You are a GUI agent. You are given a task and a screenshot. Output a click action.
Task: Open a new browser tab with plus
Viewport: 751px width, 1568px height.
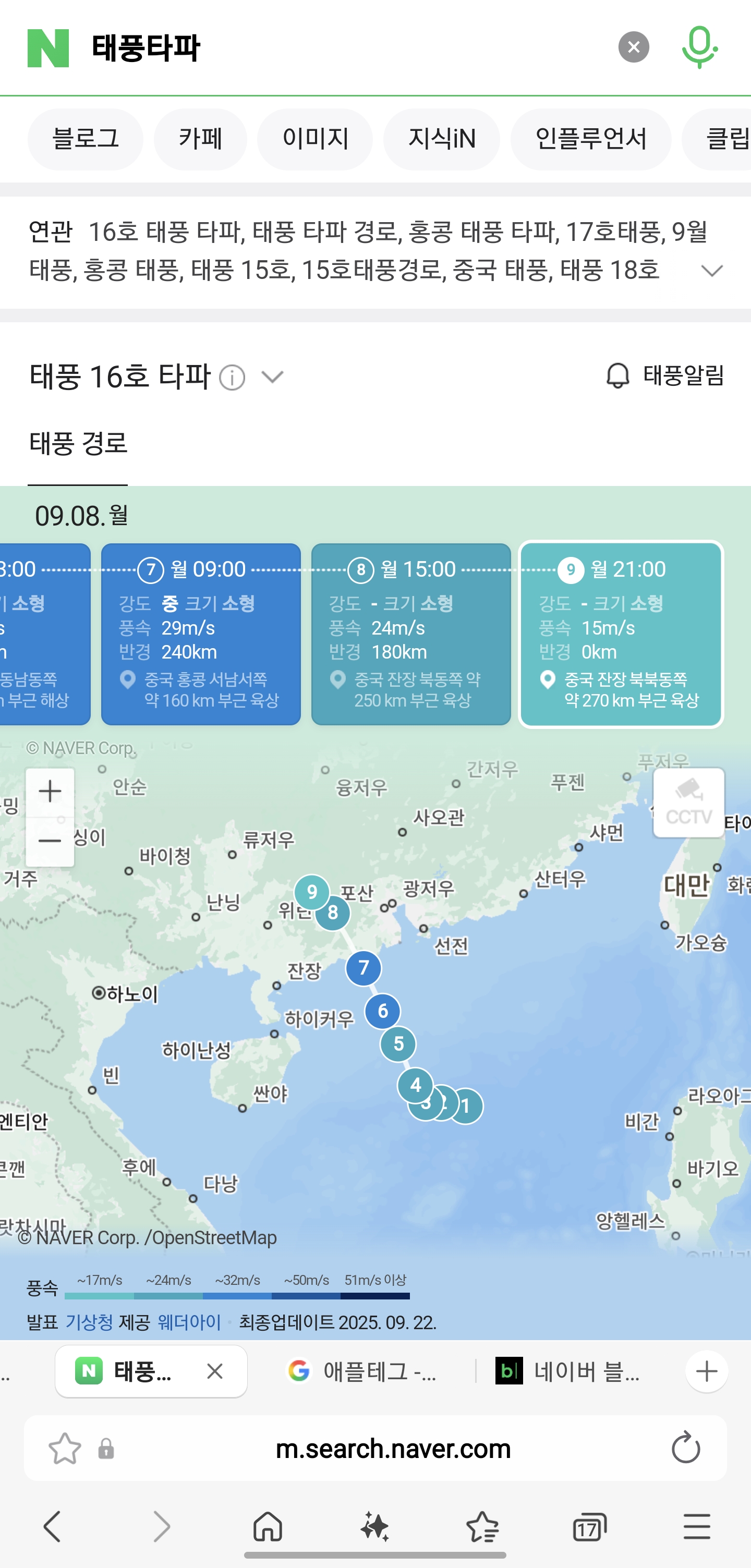click(x=706, y=1371)
